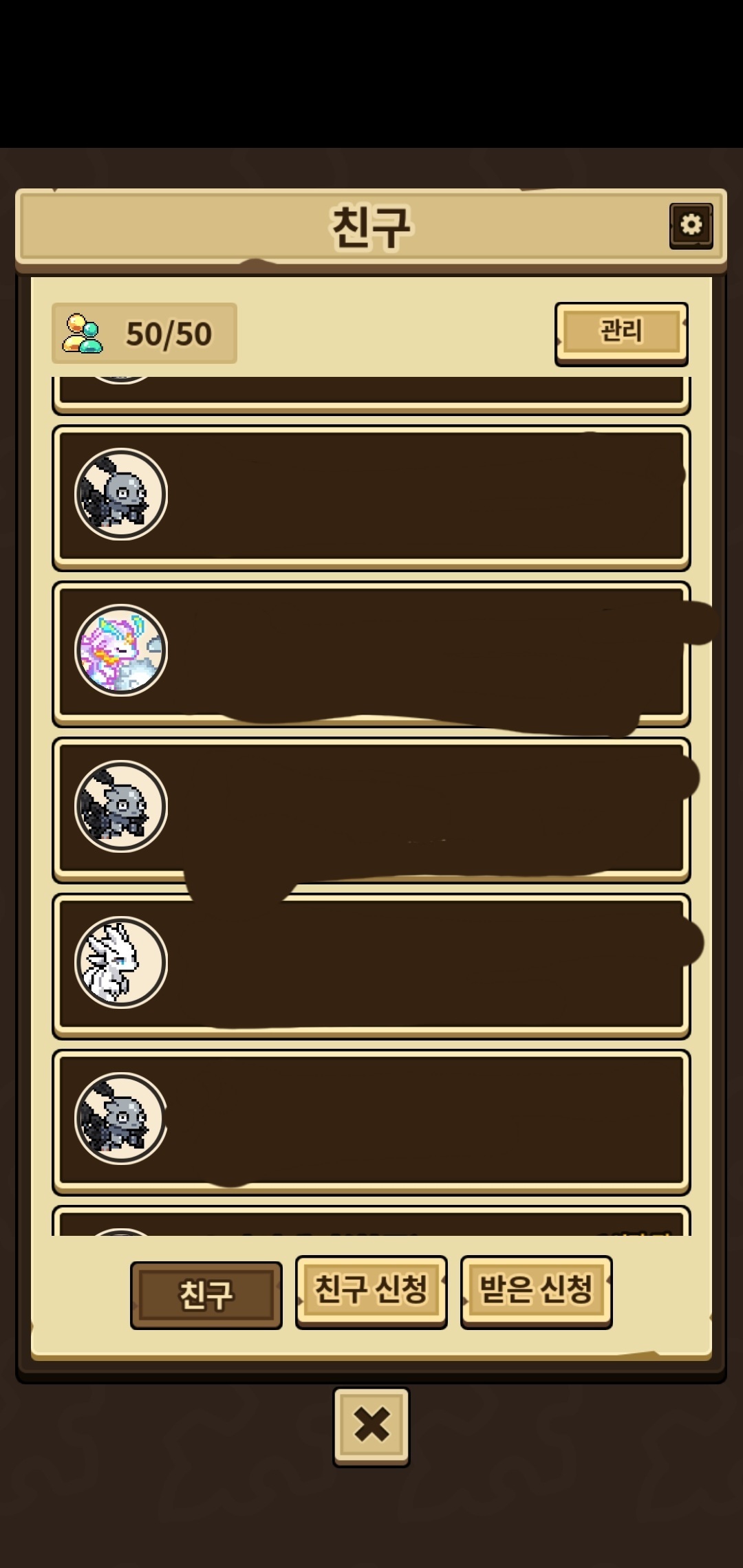Screen dimensions: 743x1568
Task: Close the friends window with X
Action: click(371, 1426)
